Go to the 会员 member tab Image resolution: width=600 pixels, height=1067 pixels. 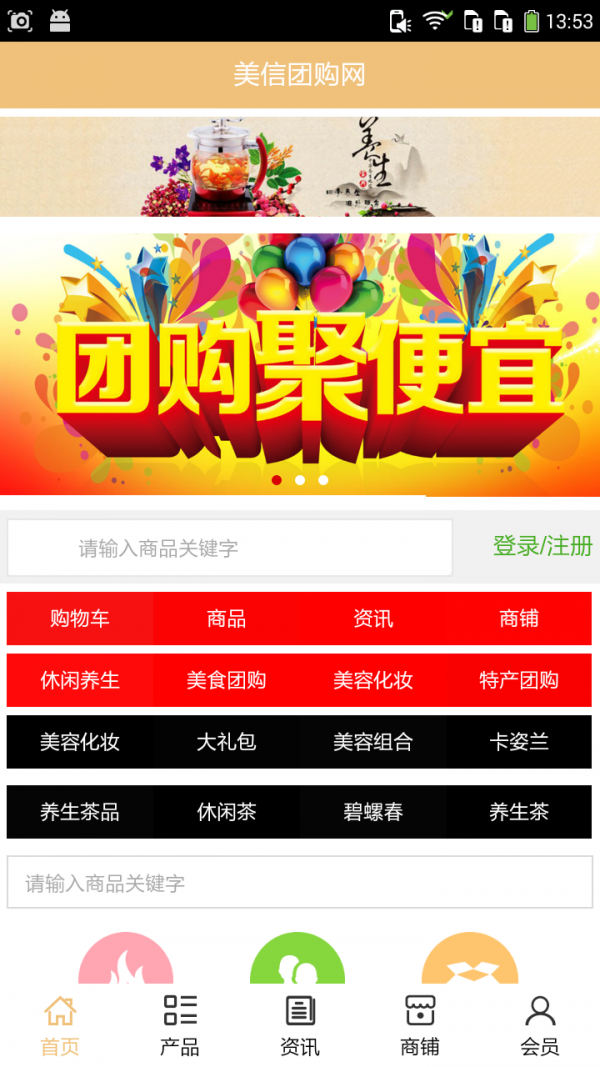click(540, 1025)
